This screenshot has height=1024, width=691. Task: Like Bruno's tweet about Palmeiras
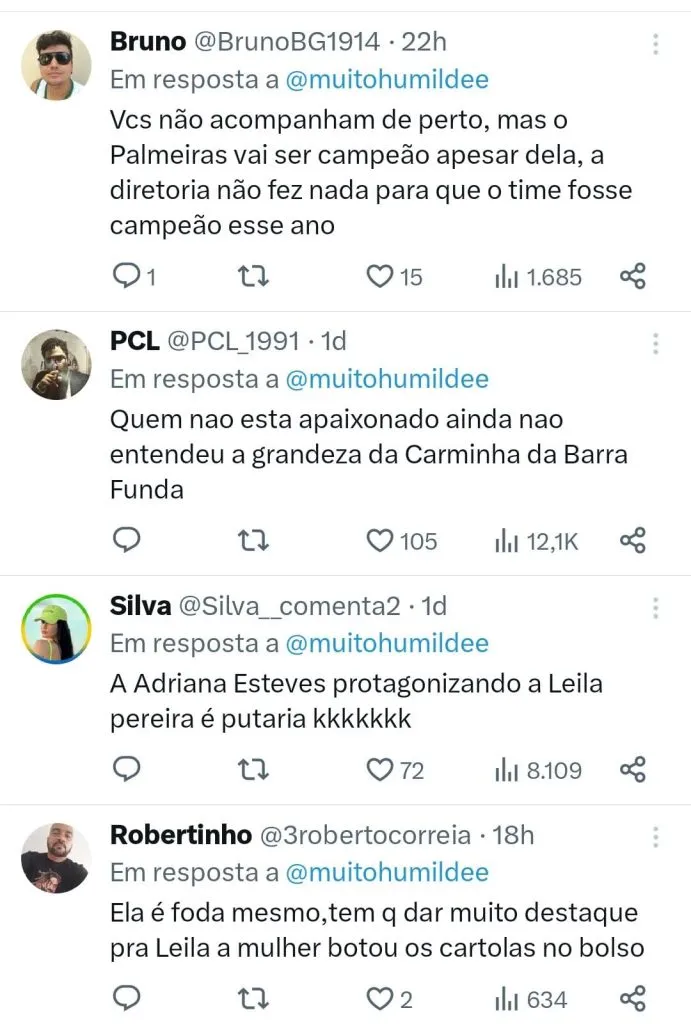(x=380, y=277)
